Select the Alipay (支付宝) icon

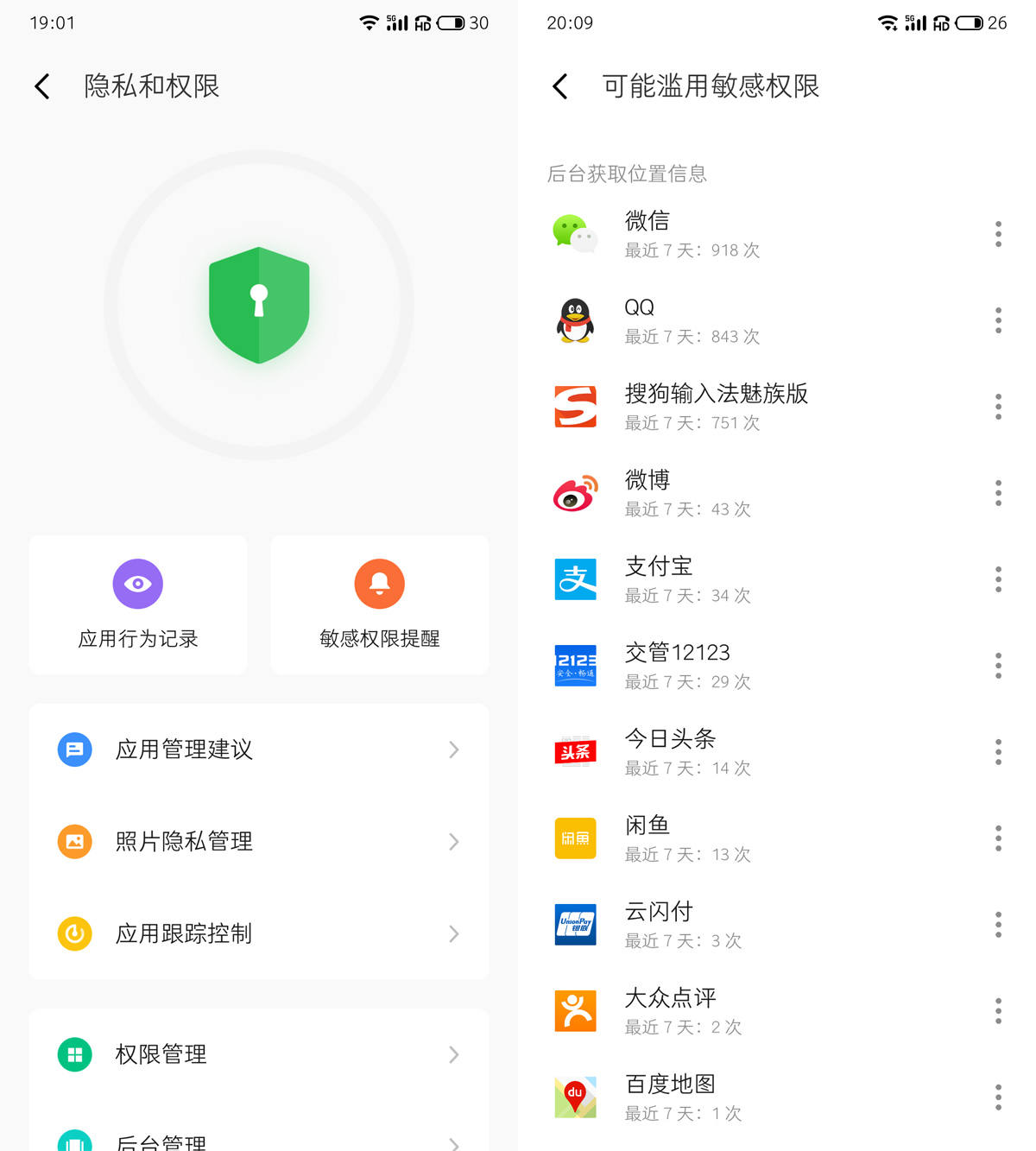(574, 579)
